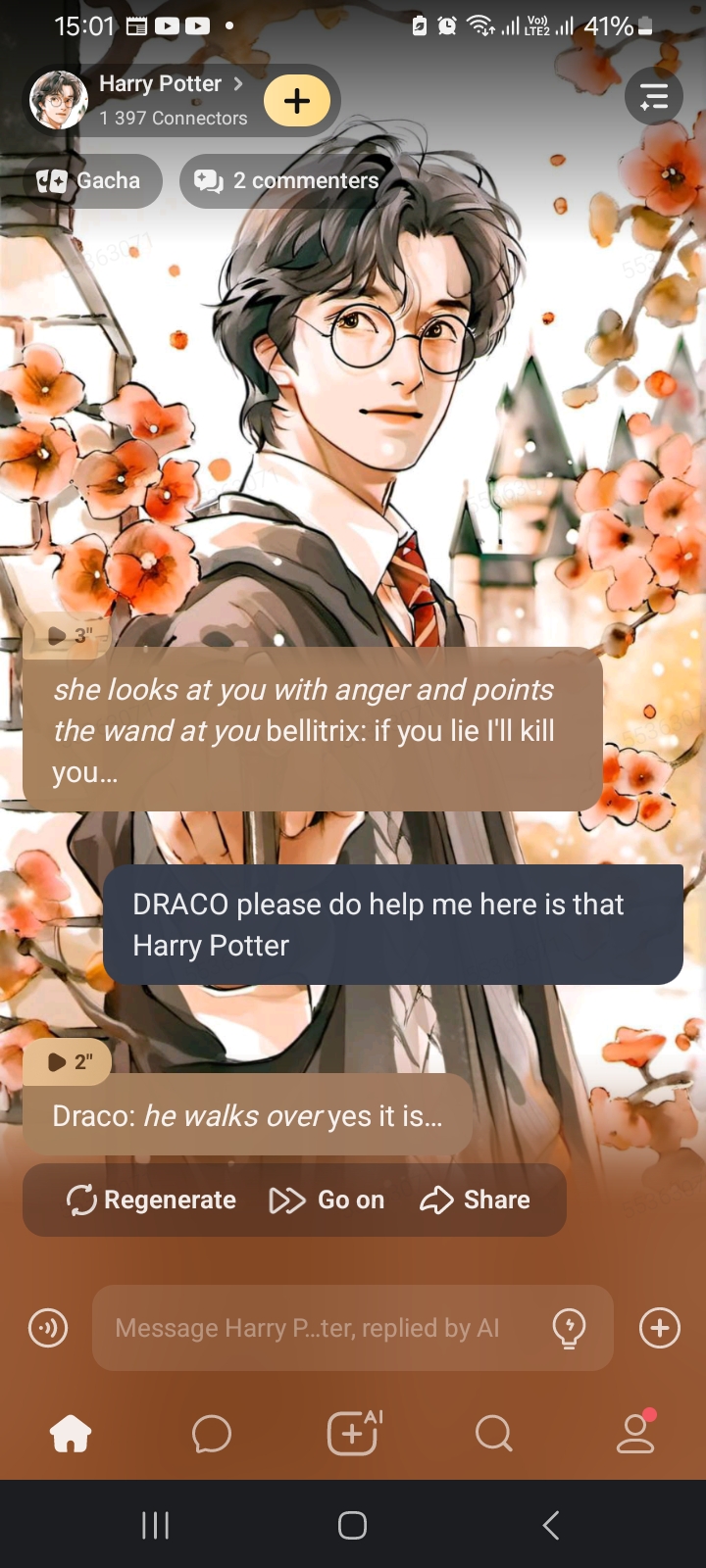Screen dimensions: 706x1568
Task: View the 2 commenters
Action: coord(289,181)
